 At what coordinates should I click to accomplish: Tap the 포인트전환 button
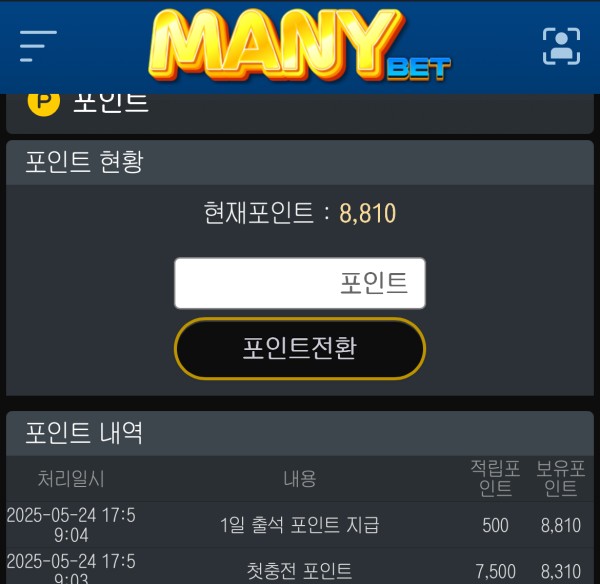click(x=299, y=348)
